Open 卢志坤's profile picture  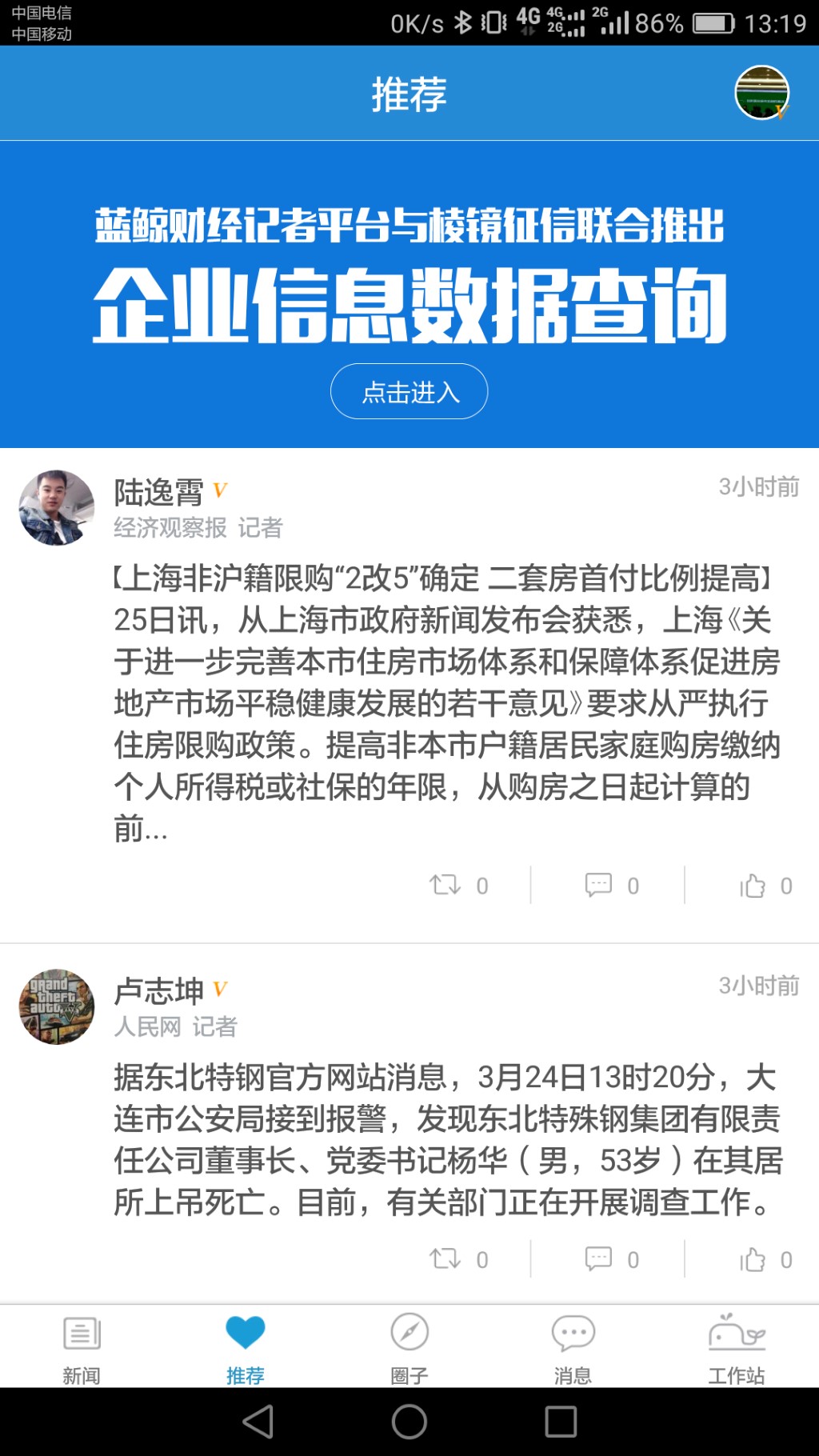coord(57,1007)
